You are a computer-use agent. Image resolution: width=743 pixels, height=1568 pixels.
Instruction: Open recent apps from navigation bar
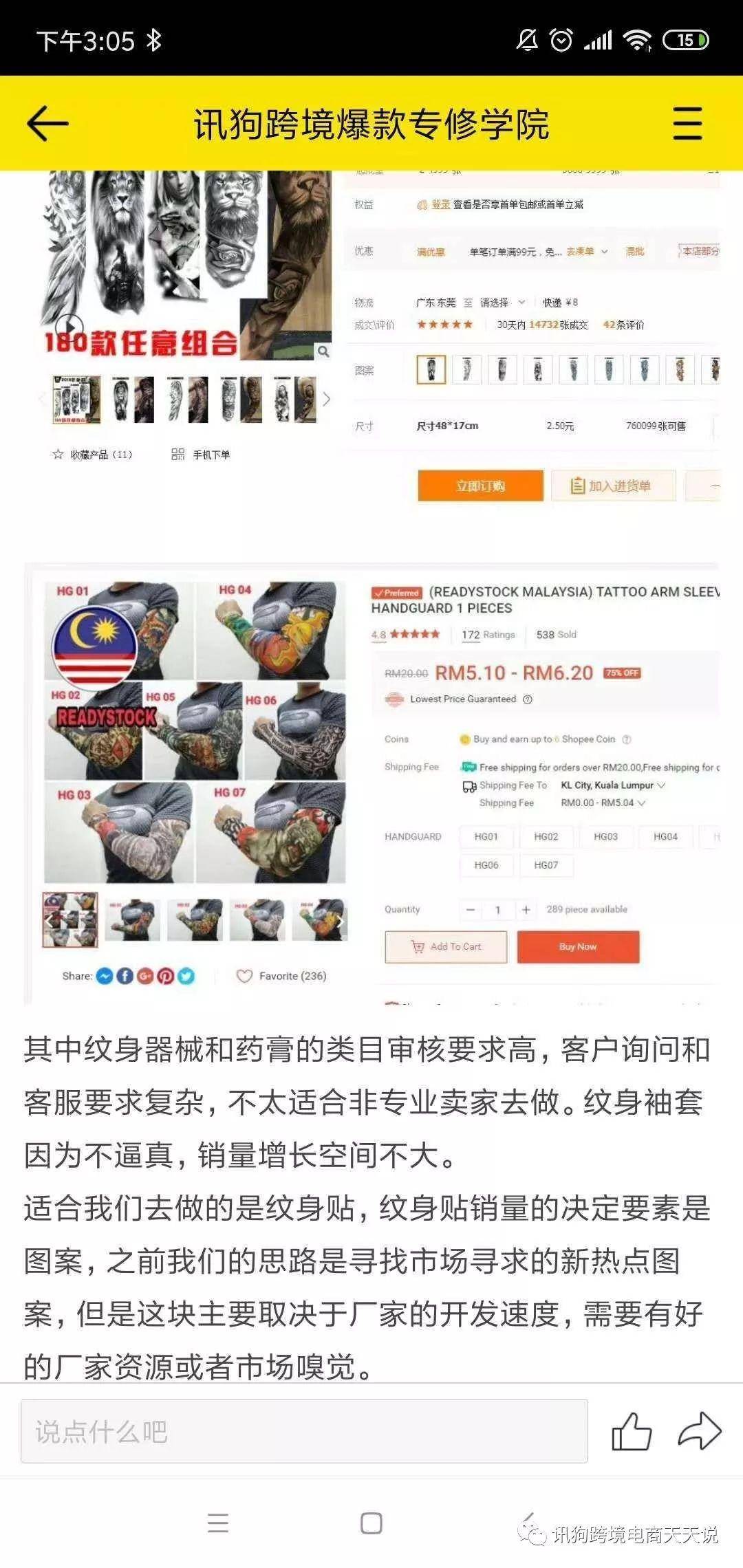tap(218, 1523)
